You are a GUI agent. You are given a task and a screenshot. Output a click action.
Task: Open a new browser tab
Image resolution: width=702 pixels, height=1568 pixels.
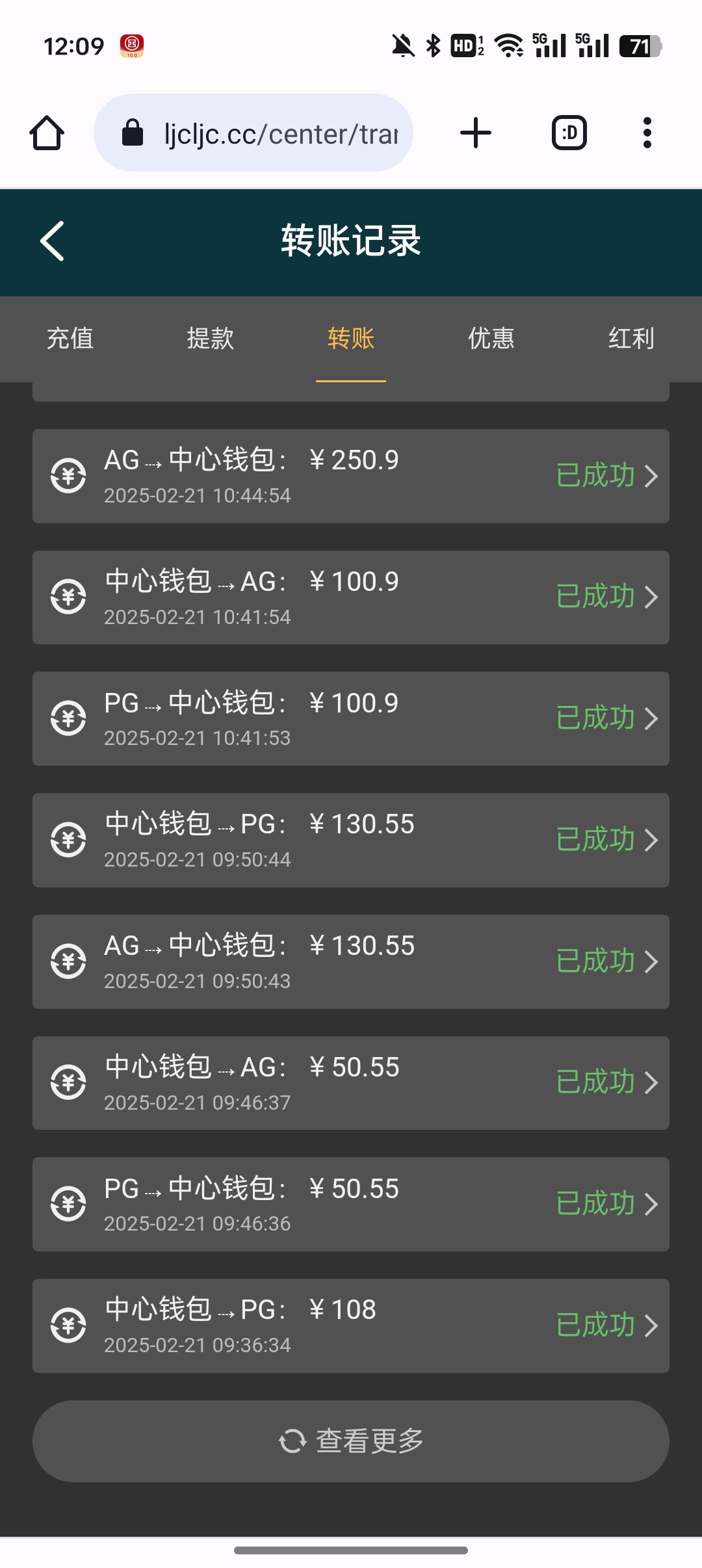476,133
